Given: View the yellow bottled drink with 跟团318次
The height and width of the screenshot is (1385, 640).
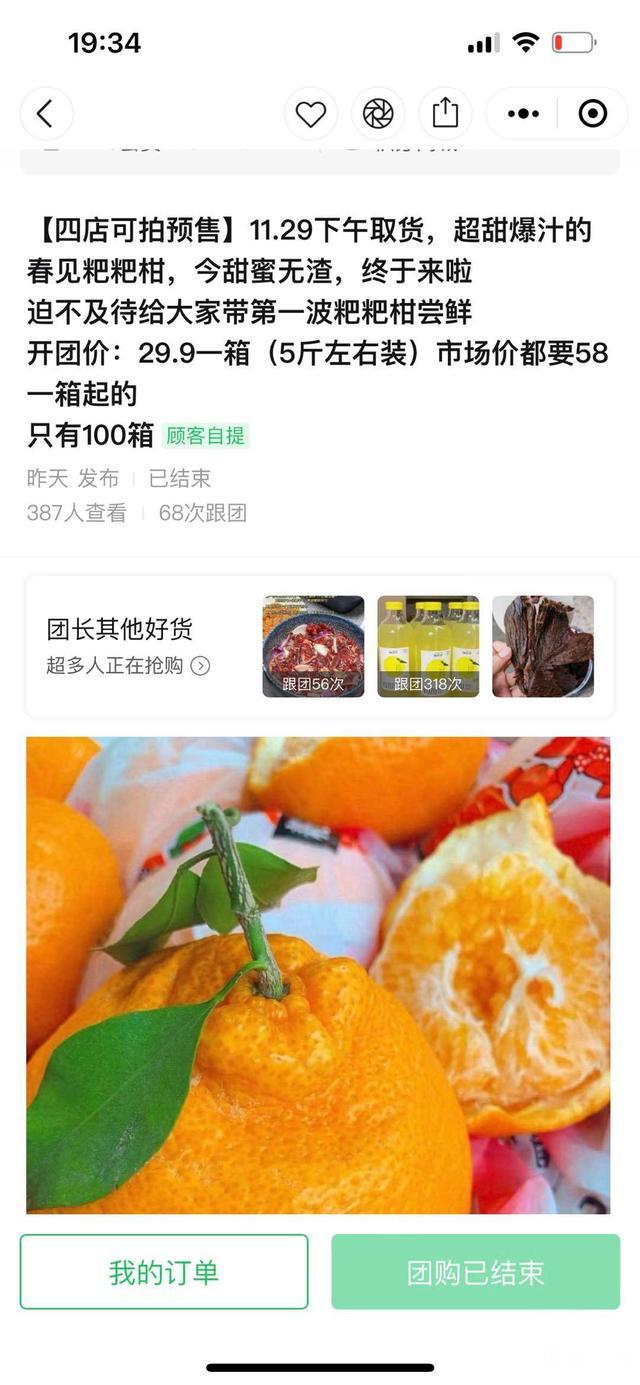Looking at the screenshot, I should click(428, 646).
